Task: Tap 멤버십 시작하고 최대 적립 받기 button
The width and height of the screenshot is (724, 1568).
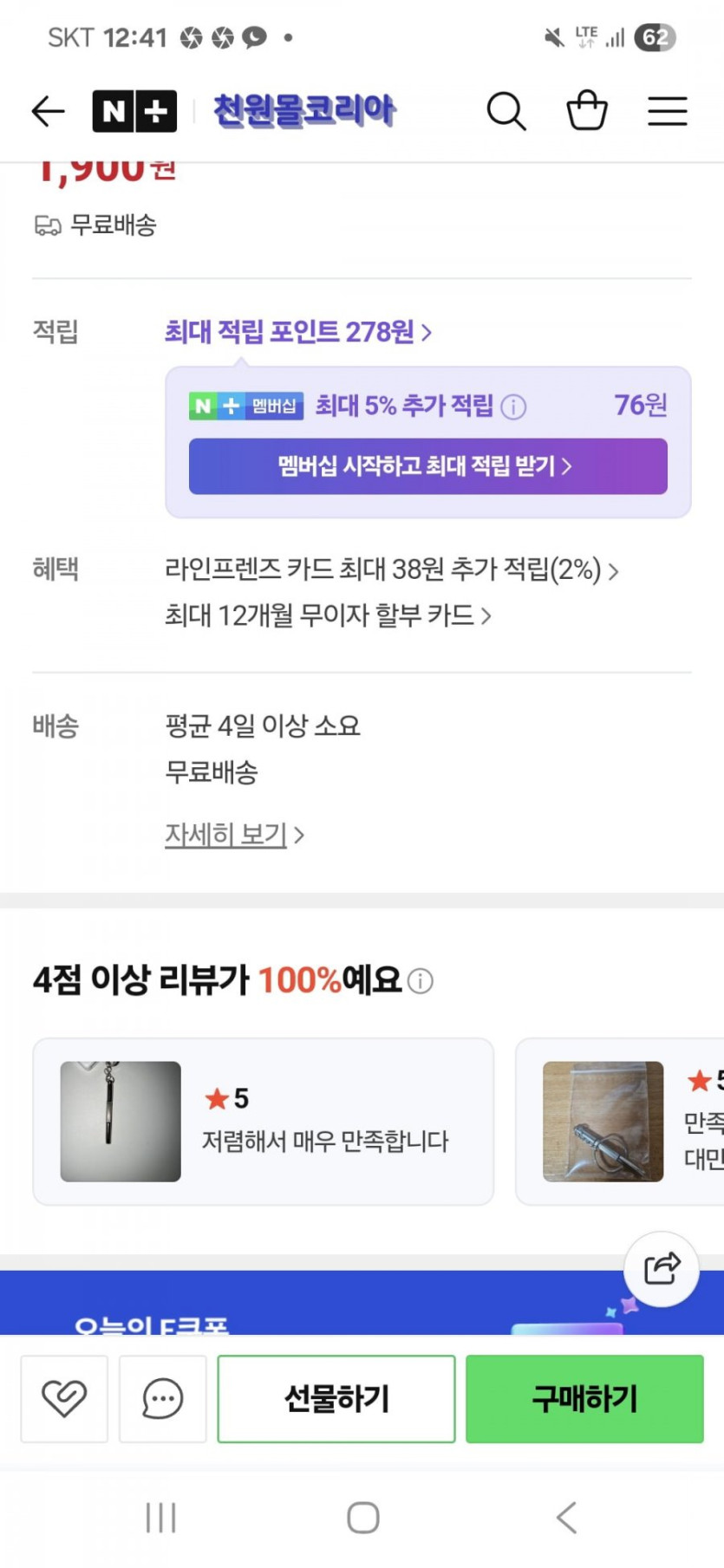Action: point(427,466)
